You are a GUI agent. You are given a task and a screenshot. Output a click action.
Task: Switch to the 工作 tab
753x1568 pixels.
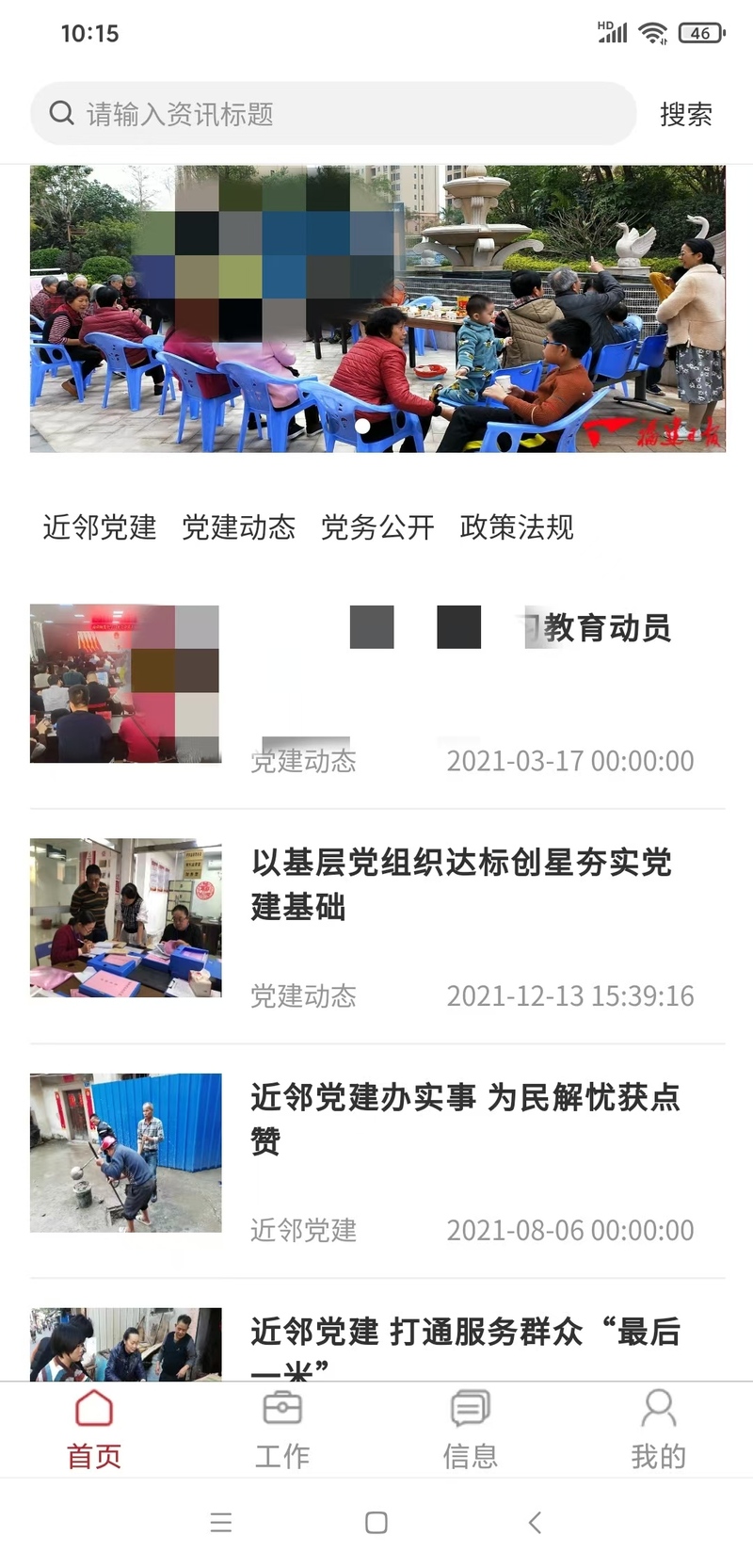(282, 1429)
